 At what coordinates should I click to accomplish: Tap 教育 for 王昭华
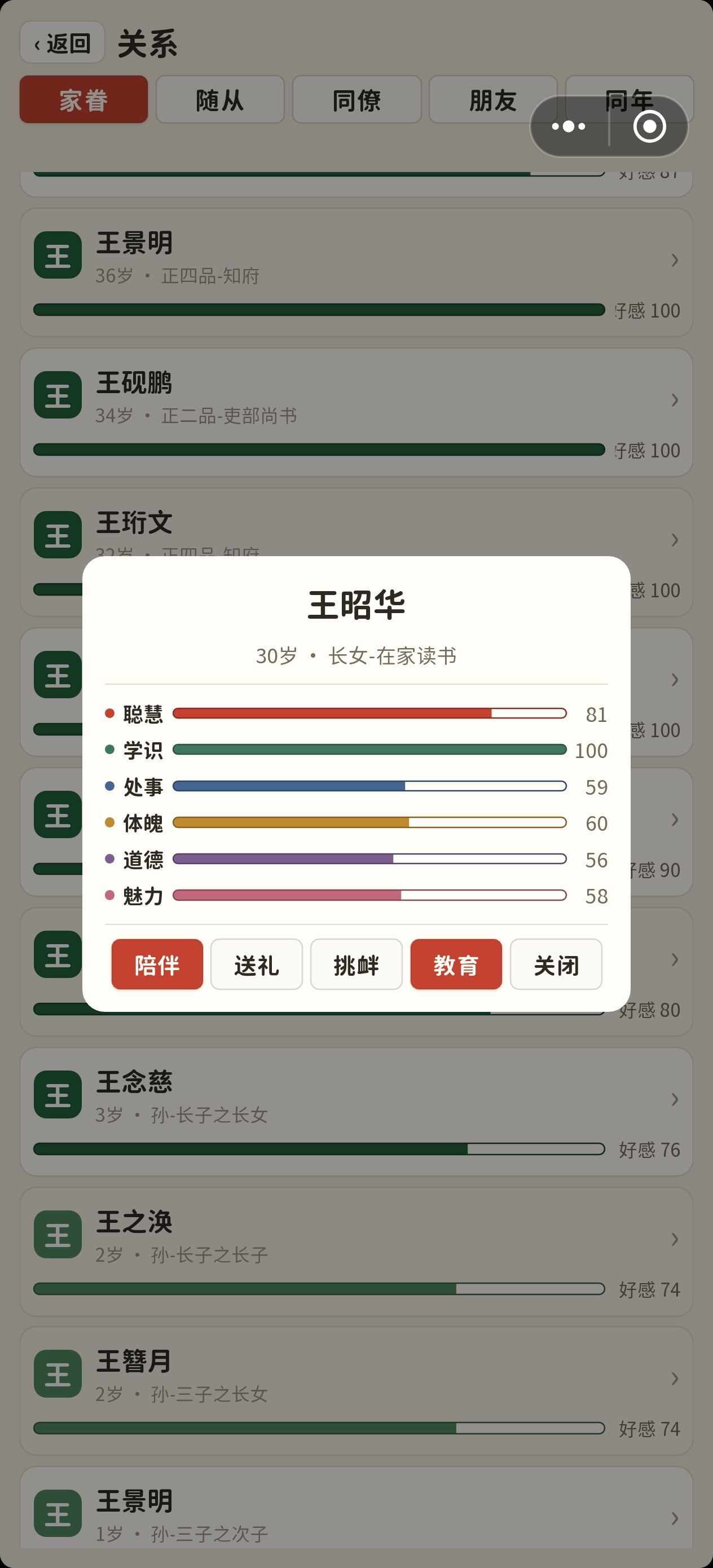(456, 964)
